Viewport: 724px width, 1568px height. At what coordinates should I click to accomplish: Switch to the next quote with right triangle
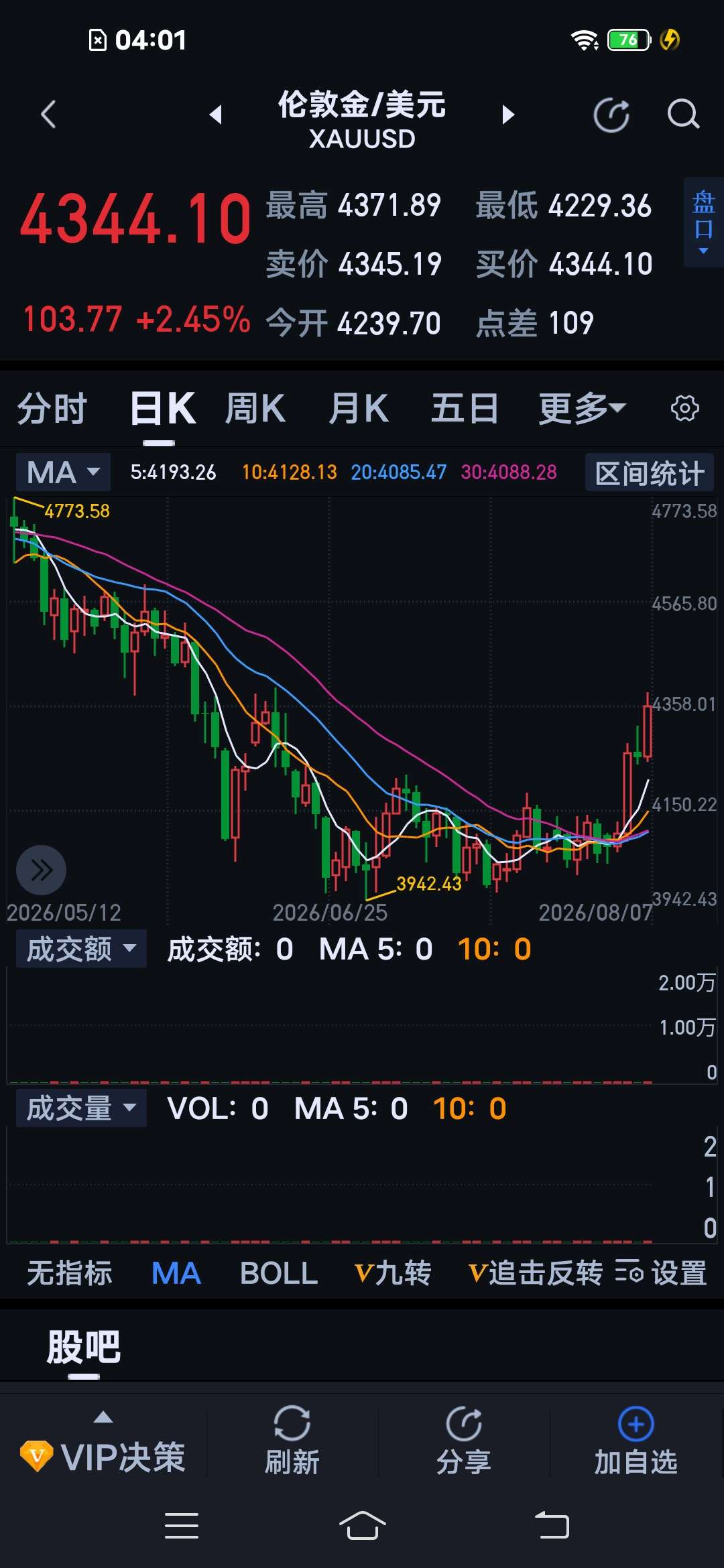(x=508, y=115)
